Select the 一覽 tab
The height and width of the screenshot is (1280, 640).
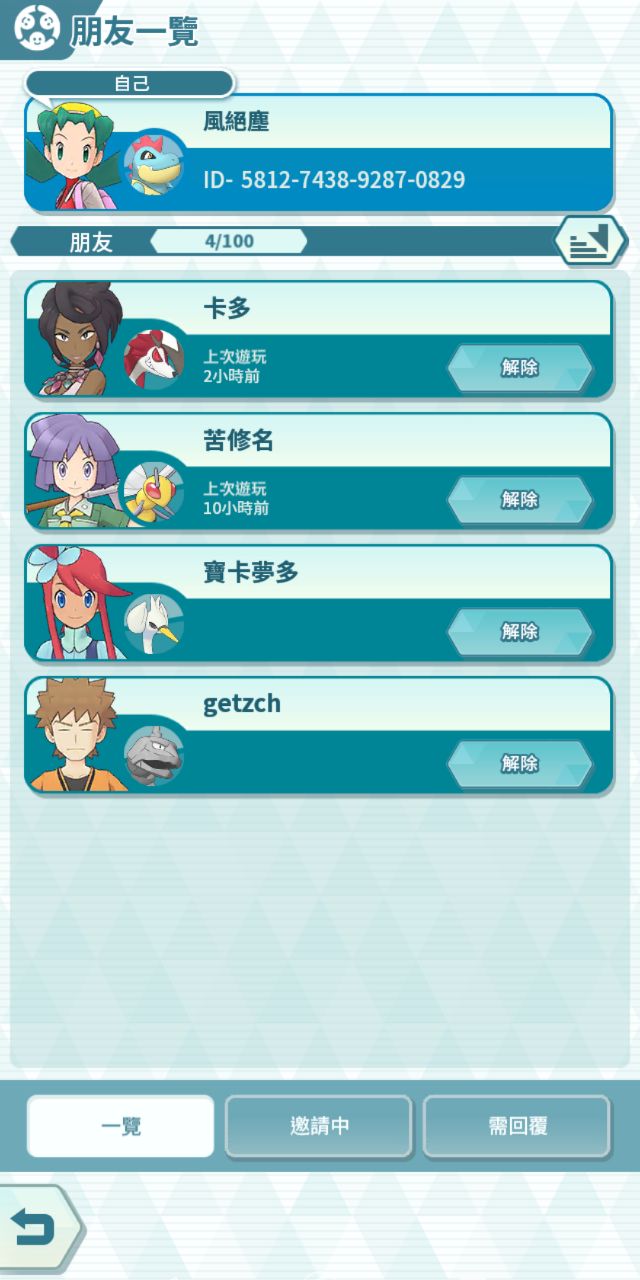(x=121, y=1126)
